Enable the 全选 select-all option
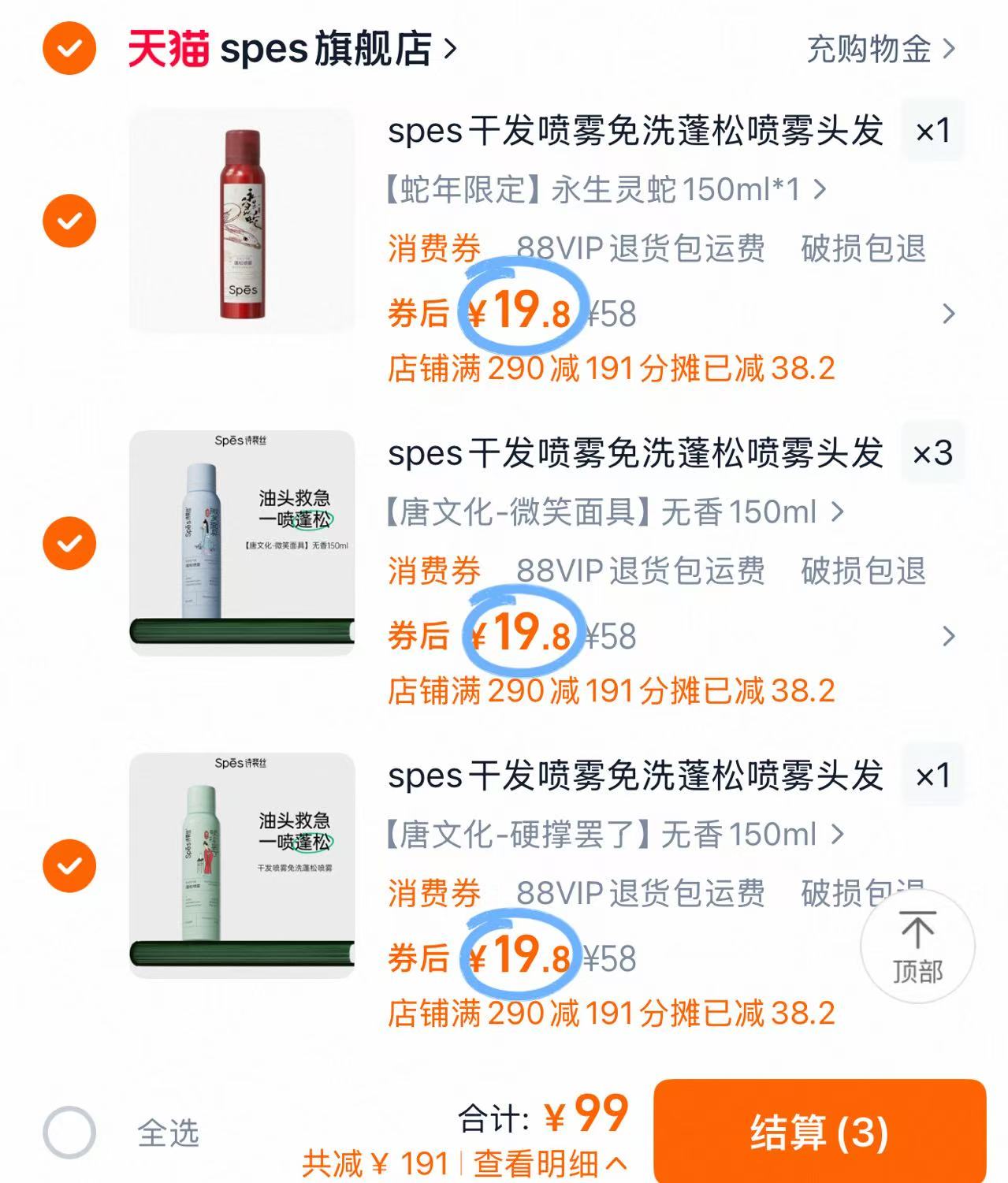The image size is (1008, 1183). coord(70,1131)
